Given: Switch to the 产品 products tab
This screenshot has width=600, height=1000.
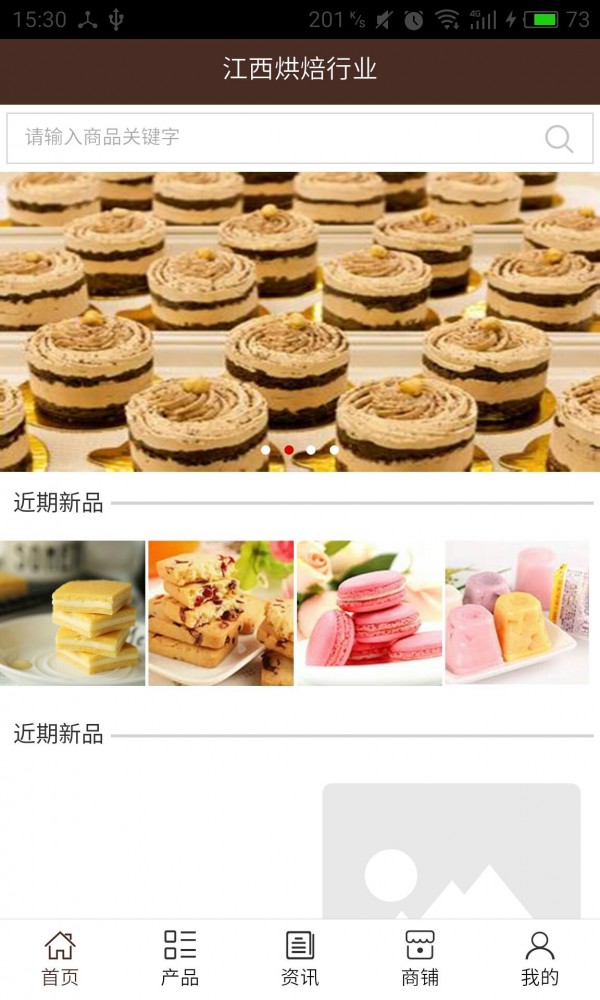Looking at the screenshot, I should (x=180, y=959).
